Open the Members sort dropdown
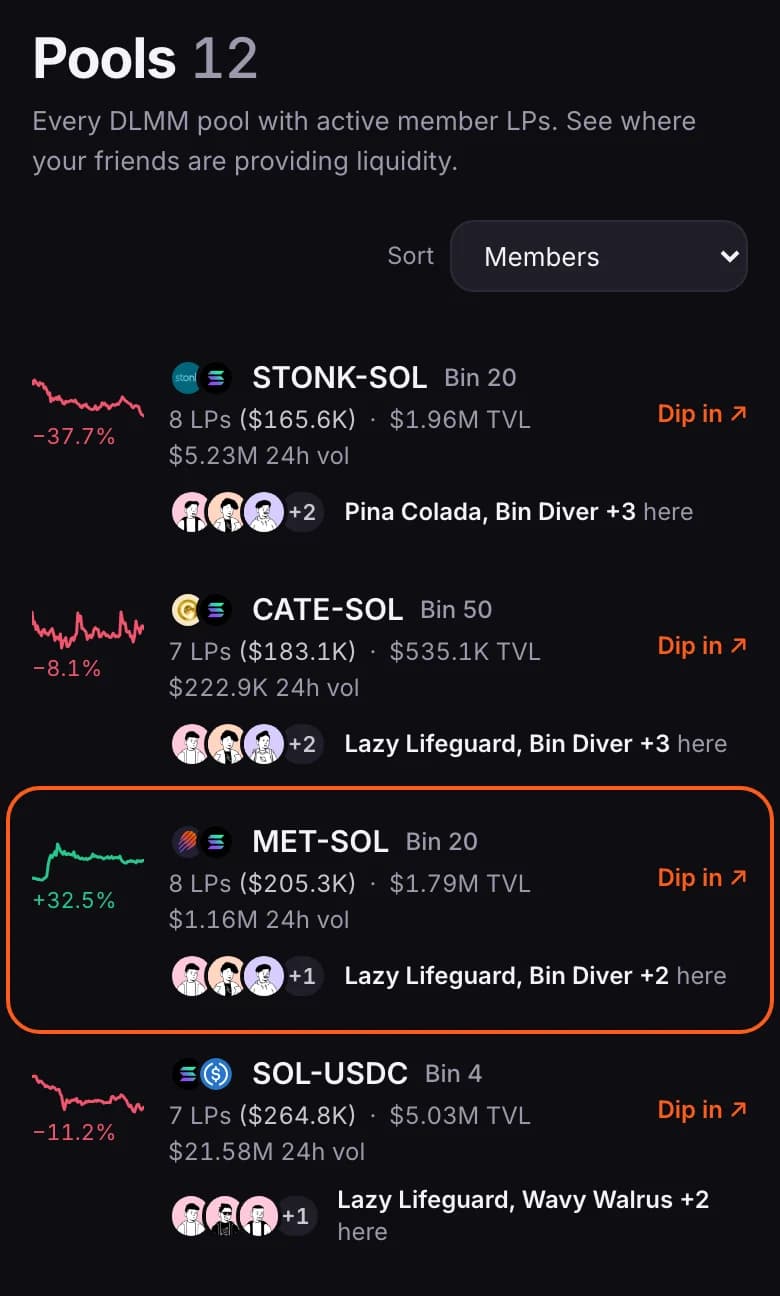 [598, 256]
